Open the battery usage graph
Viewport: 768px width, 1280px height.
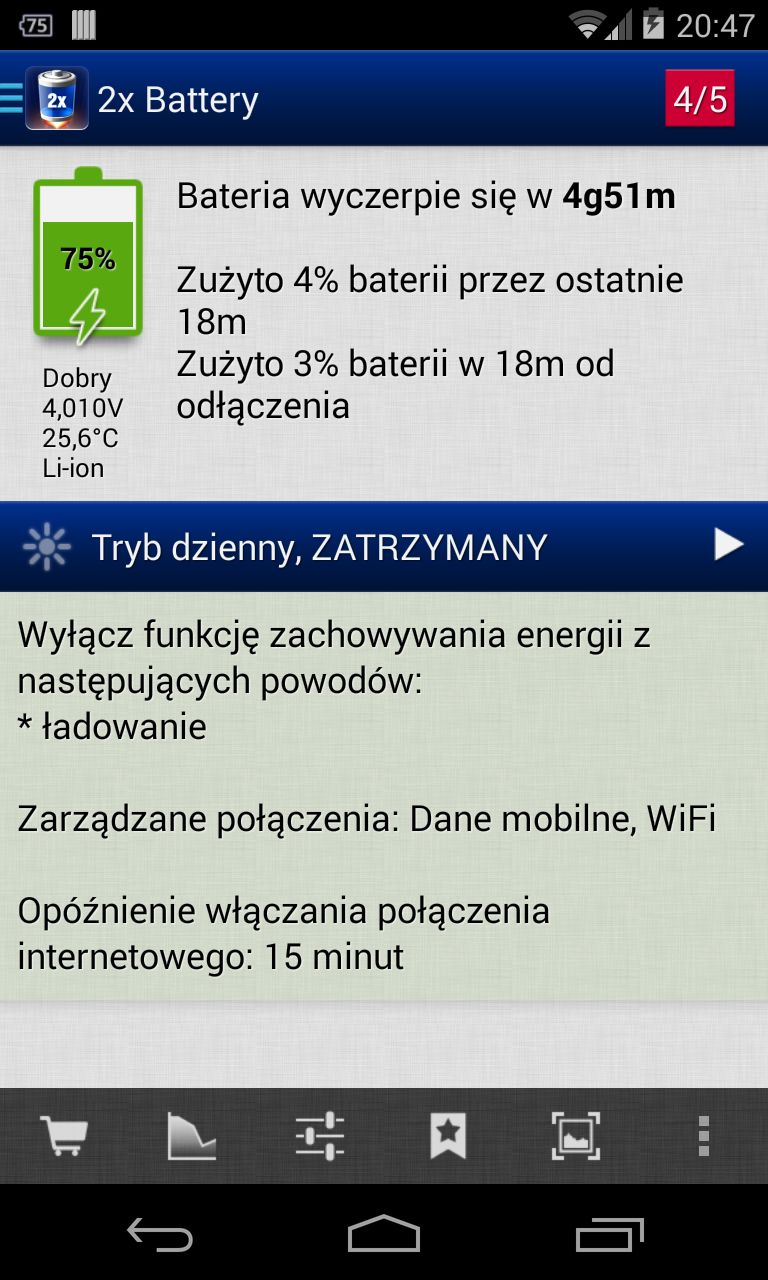tap(192, 1136)
